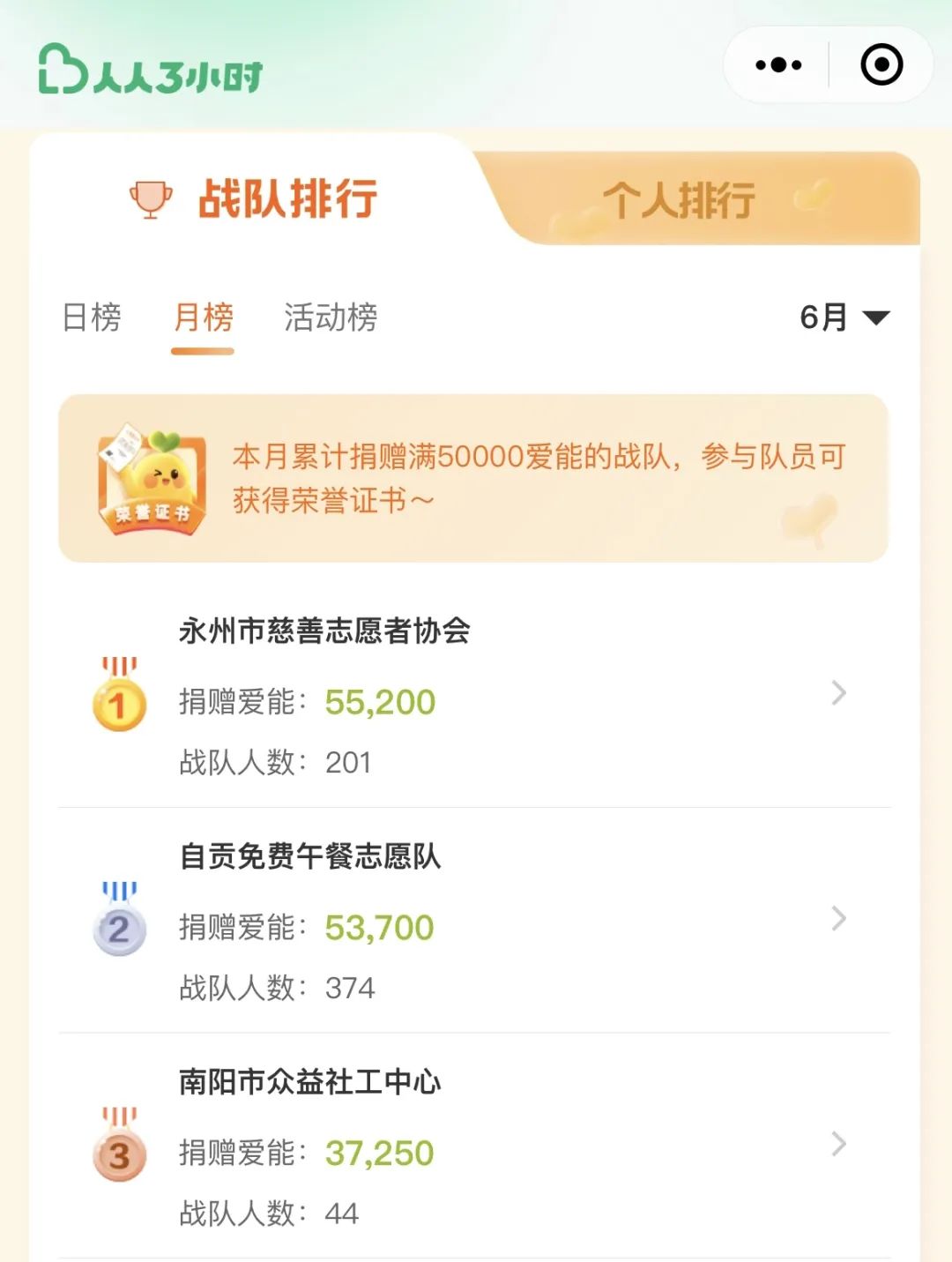Expand the 6月 month dropdown
Image resolution: width=952 pixels, height=1262 pixels.
(844, 317)
